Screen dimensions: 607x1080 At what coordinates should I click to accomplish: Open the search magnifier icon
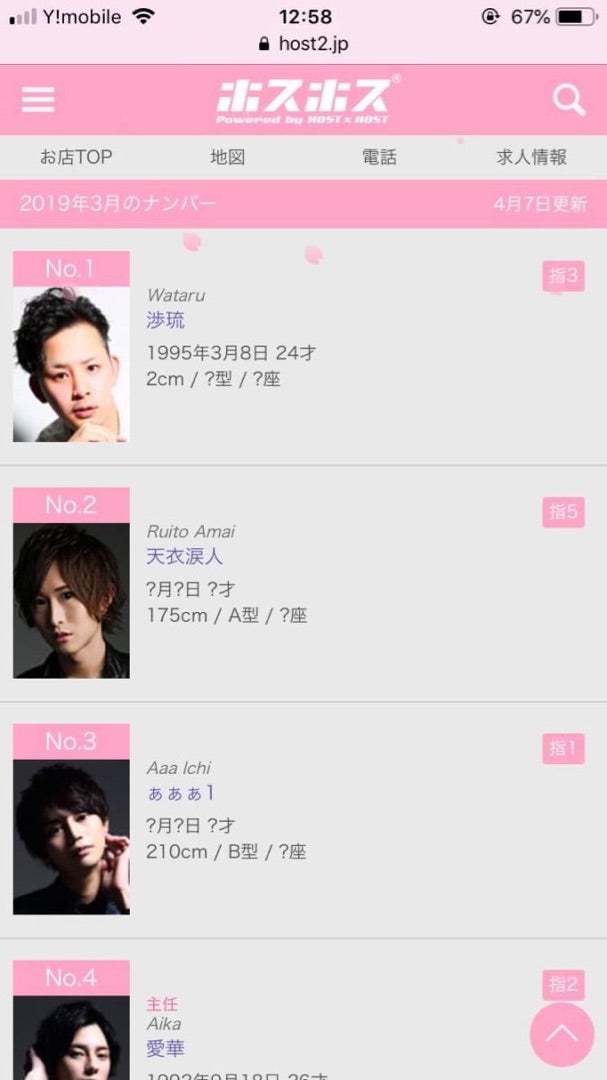pyautogui.click(x=568, y=99)
